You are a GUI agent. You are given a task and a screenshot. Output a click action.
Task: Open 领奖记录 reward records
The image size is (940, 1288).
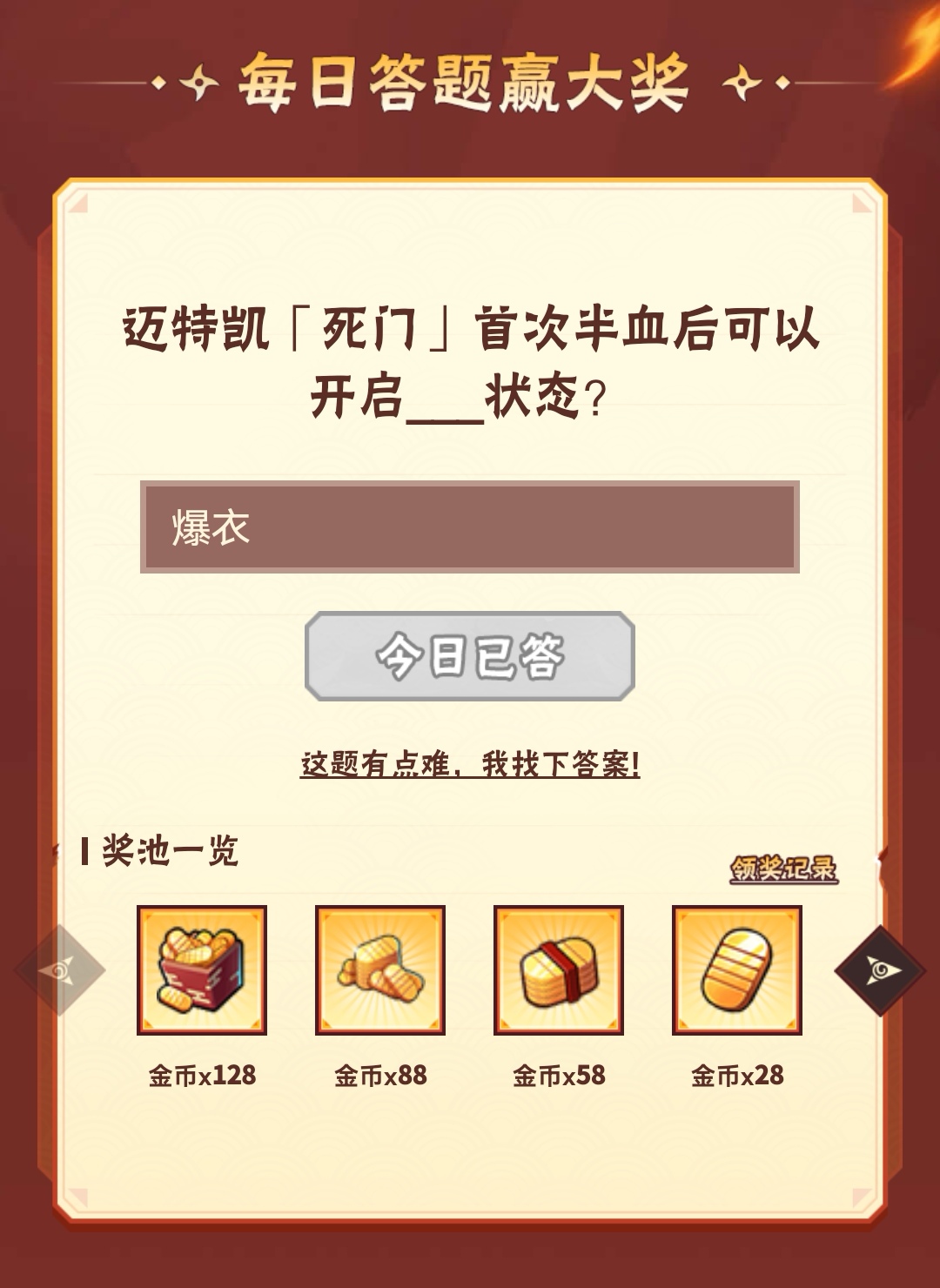783,869
